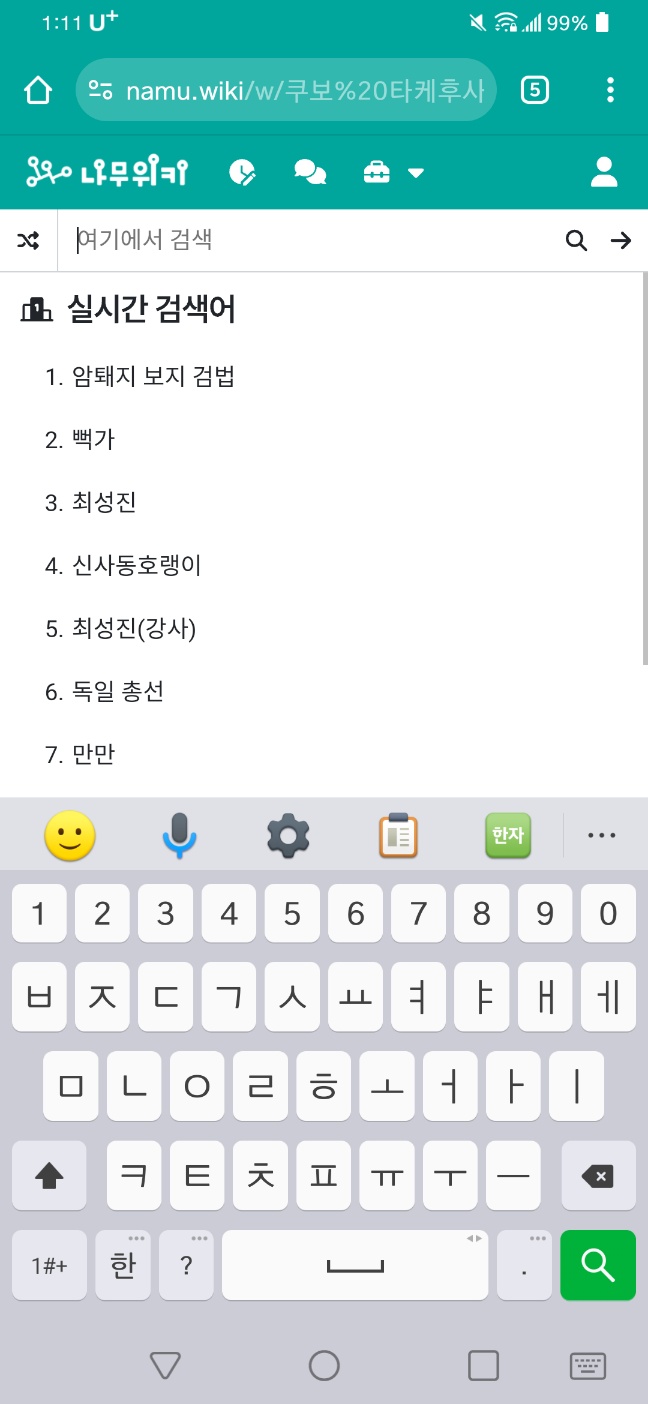The image size is (648, 1404).
Task: Open trending term 만만
Action: click(94, 754)
